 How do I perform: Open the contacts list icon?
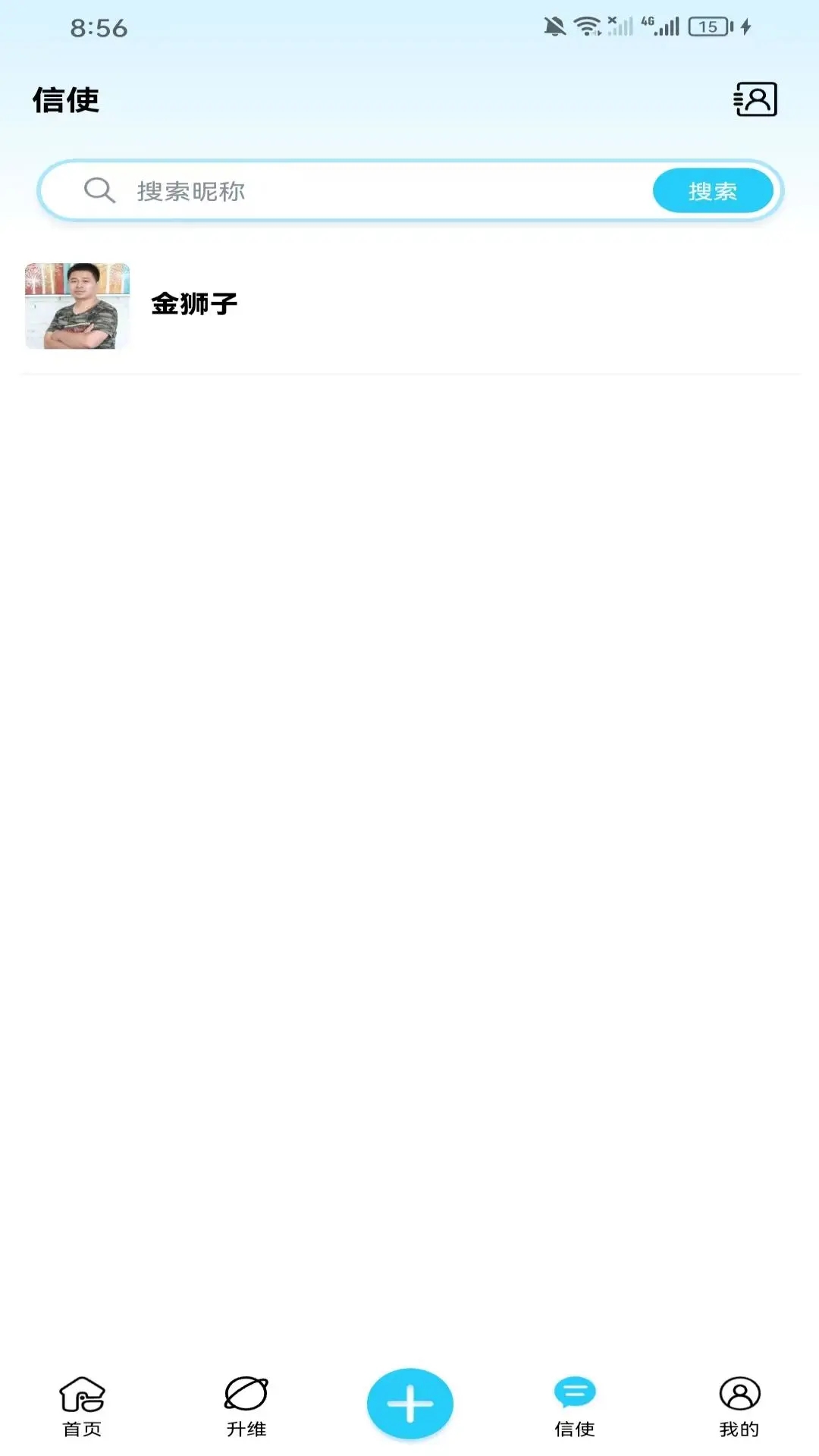(755, 99)
